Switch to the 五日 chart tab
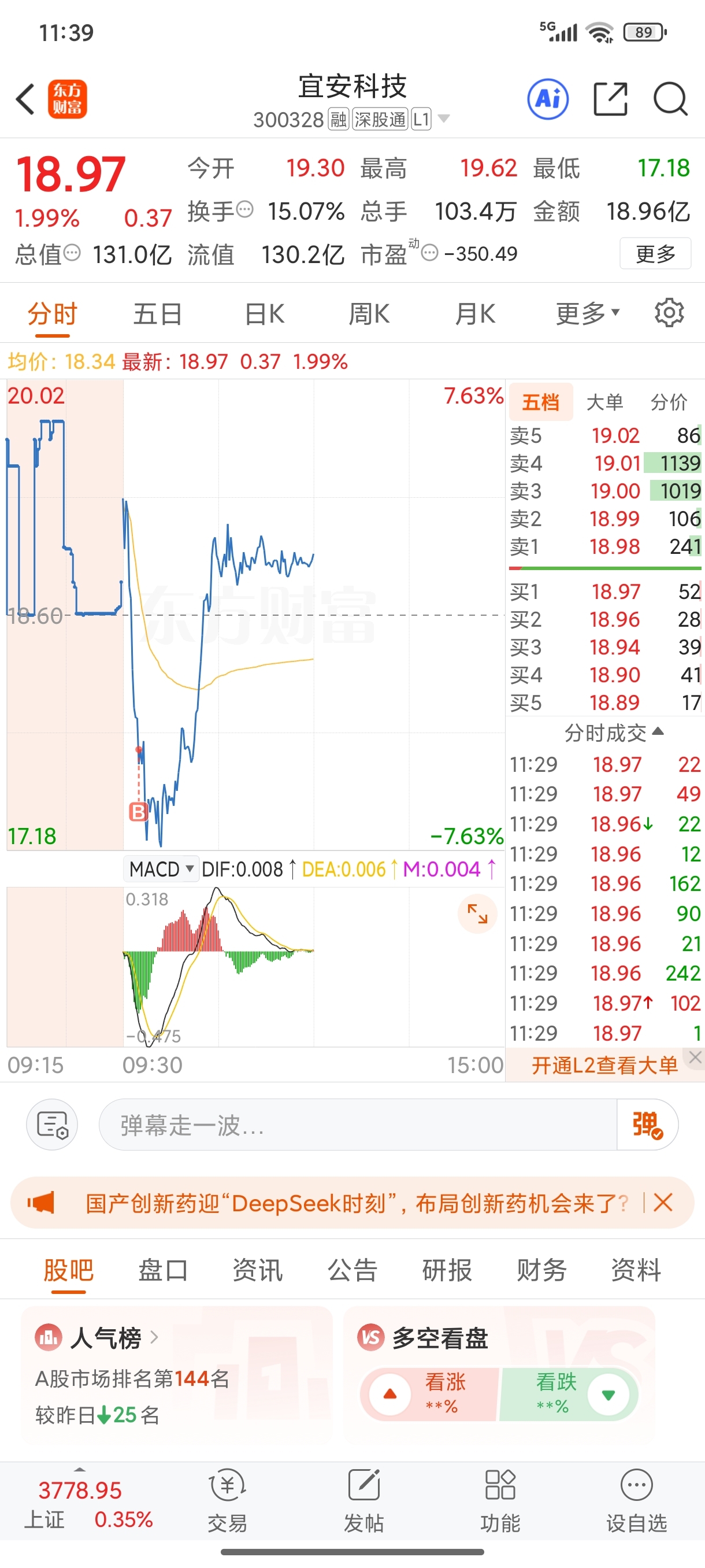 click(158, 314)
